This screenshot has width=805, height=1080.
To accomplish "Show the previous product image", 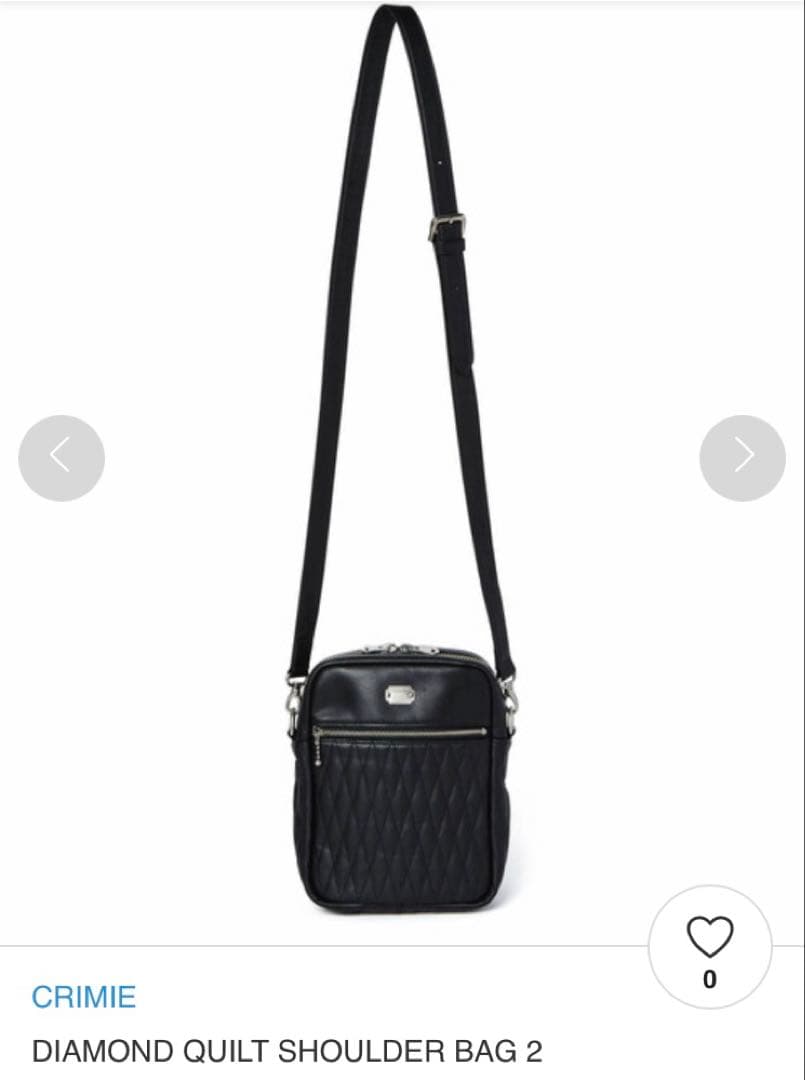I will click(61, 457).
